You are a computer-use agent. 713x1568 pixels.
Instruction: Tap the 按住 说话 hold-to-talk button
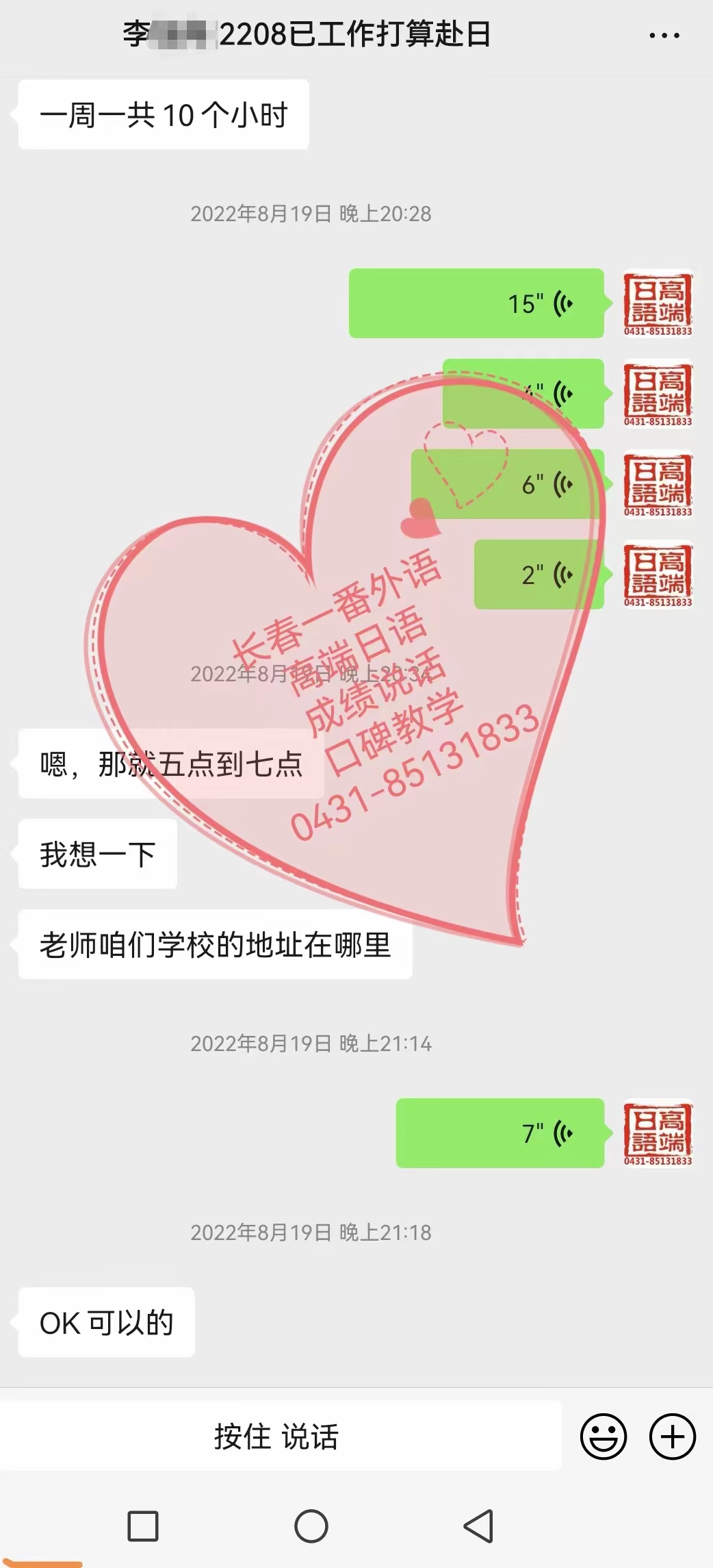[277, 1437]
